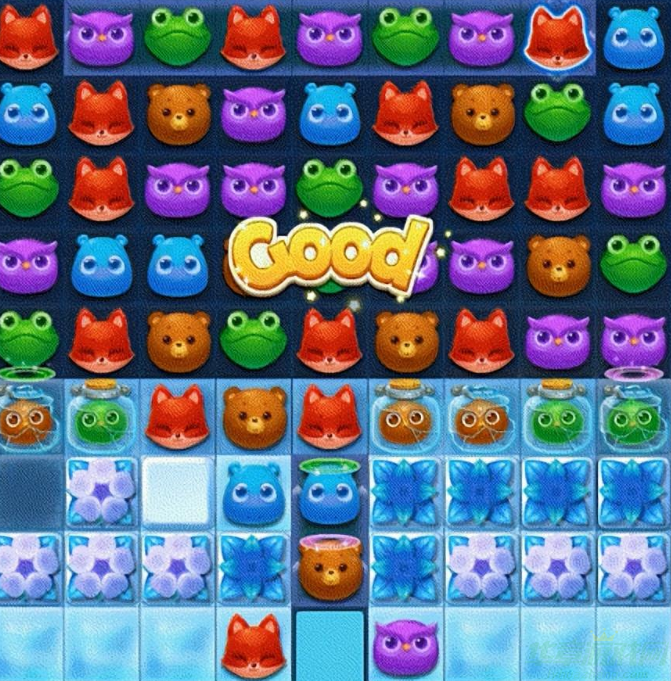This screenshot has height=681, width=671.
Task: Tap the purple owl in the bottom row
Action: tap(401, 639)
